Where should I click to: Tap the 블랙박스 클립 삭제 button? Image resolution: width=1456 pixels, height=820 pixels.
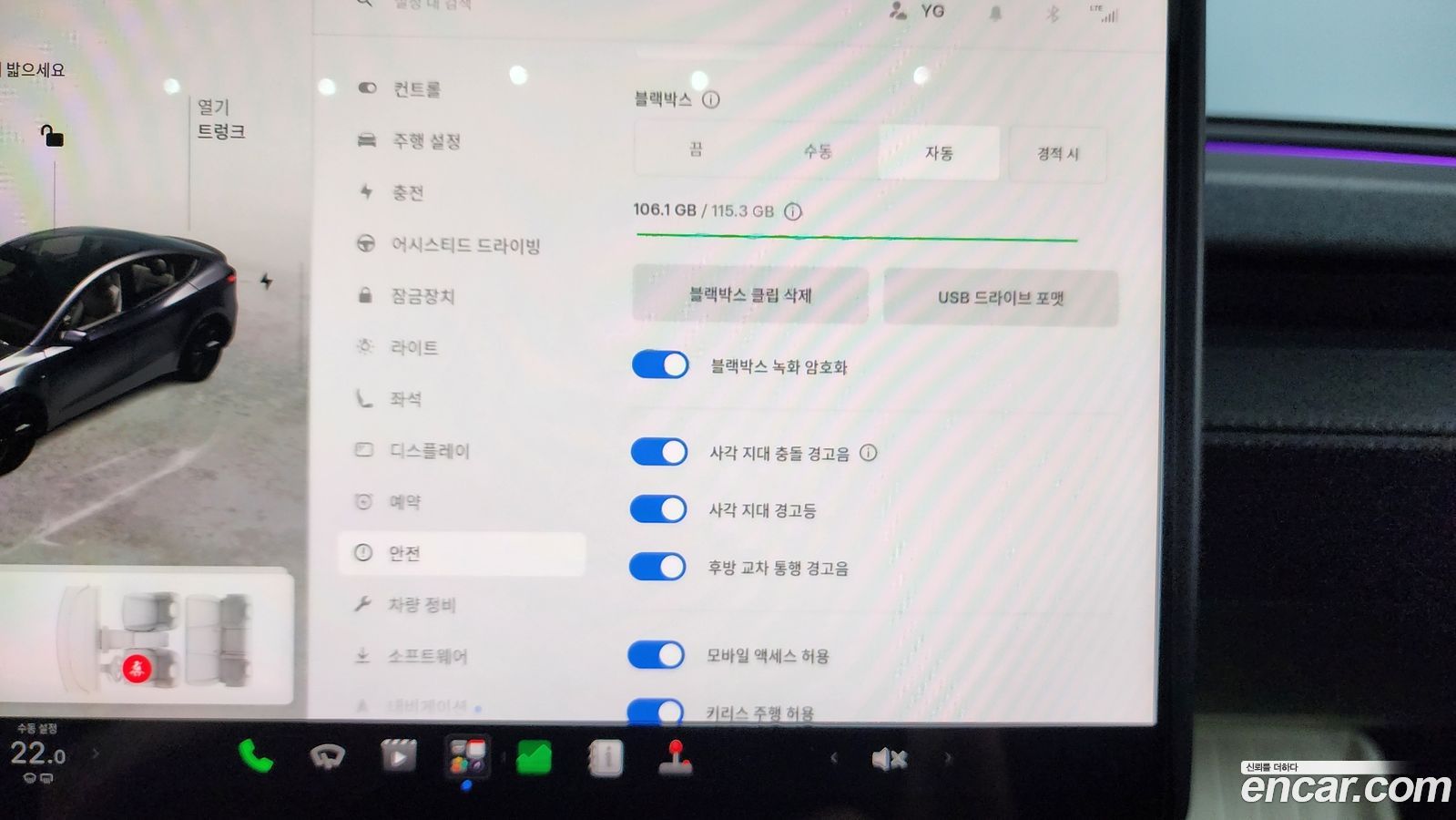pyautogui.click(x=749, y=294)
